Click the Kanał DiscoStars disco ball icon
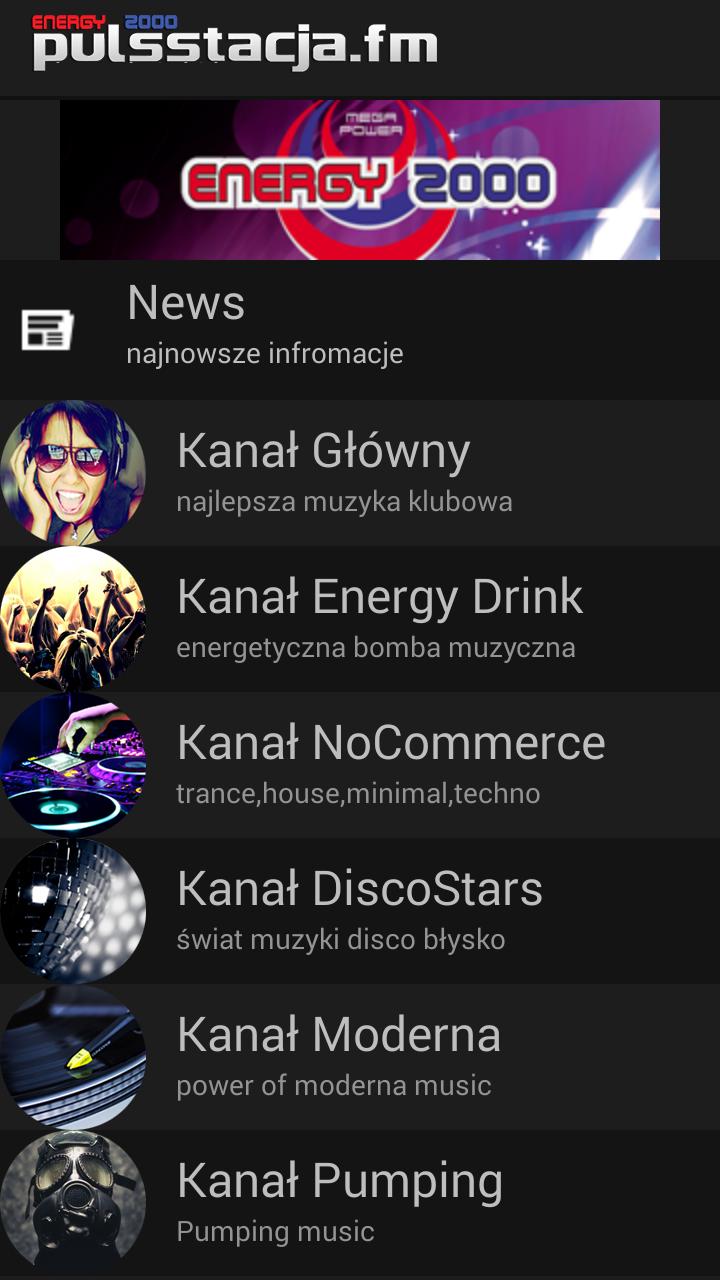 pos(72,910)
